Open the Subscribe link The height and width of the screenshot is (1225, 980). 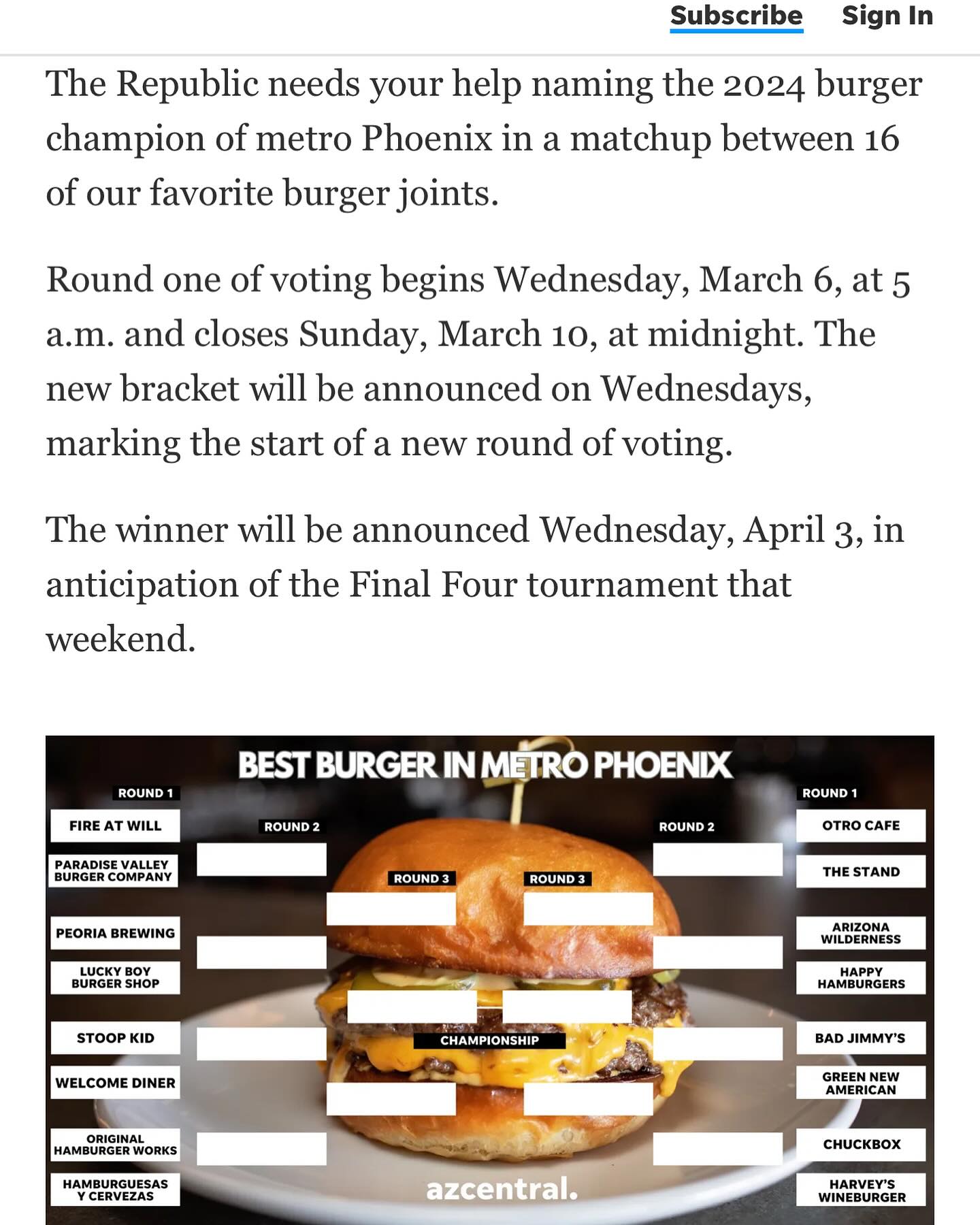coord(736,16)
